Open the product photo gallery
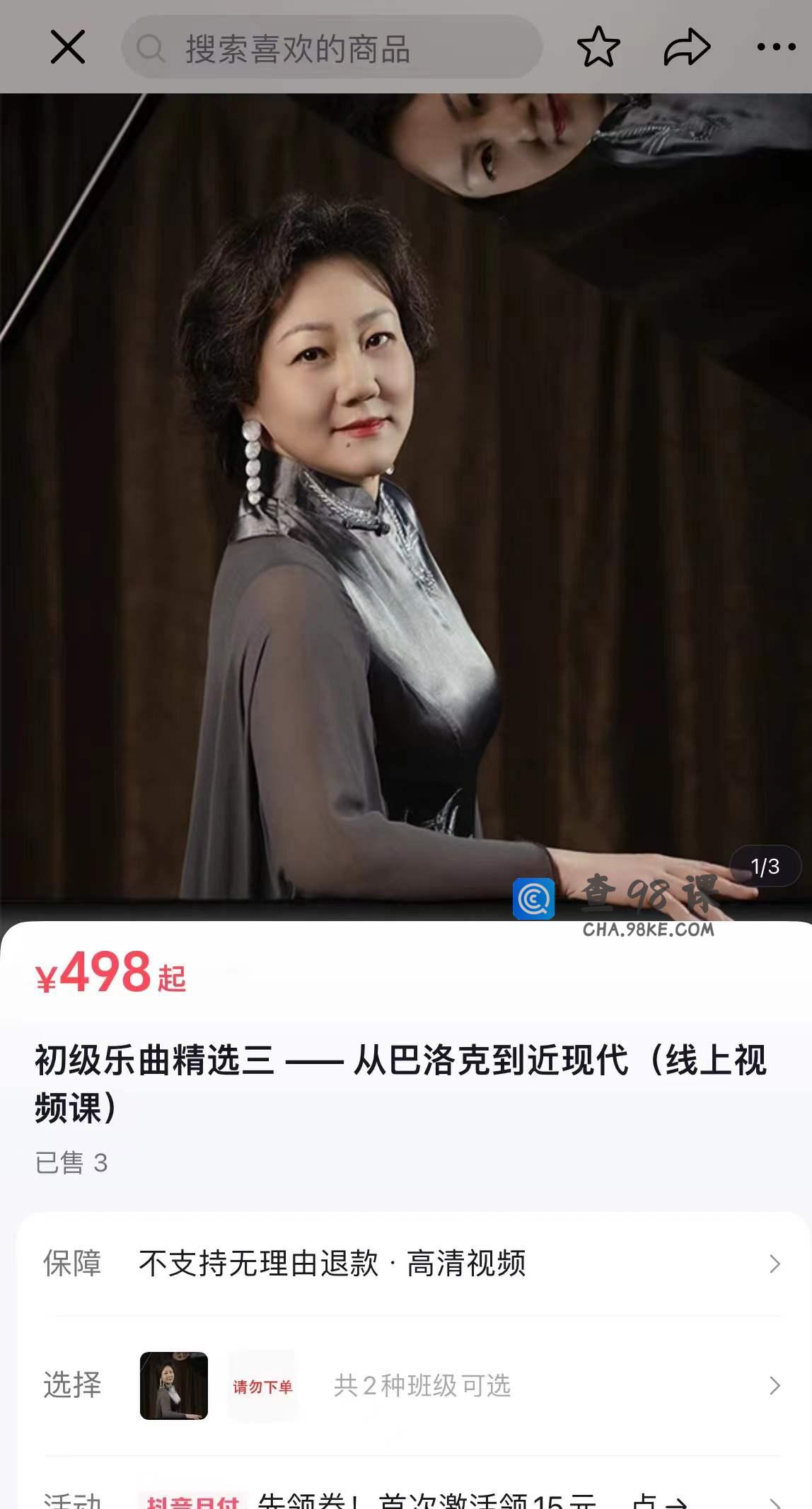 [406, 495]
